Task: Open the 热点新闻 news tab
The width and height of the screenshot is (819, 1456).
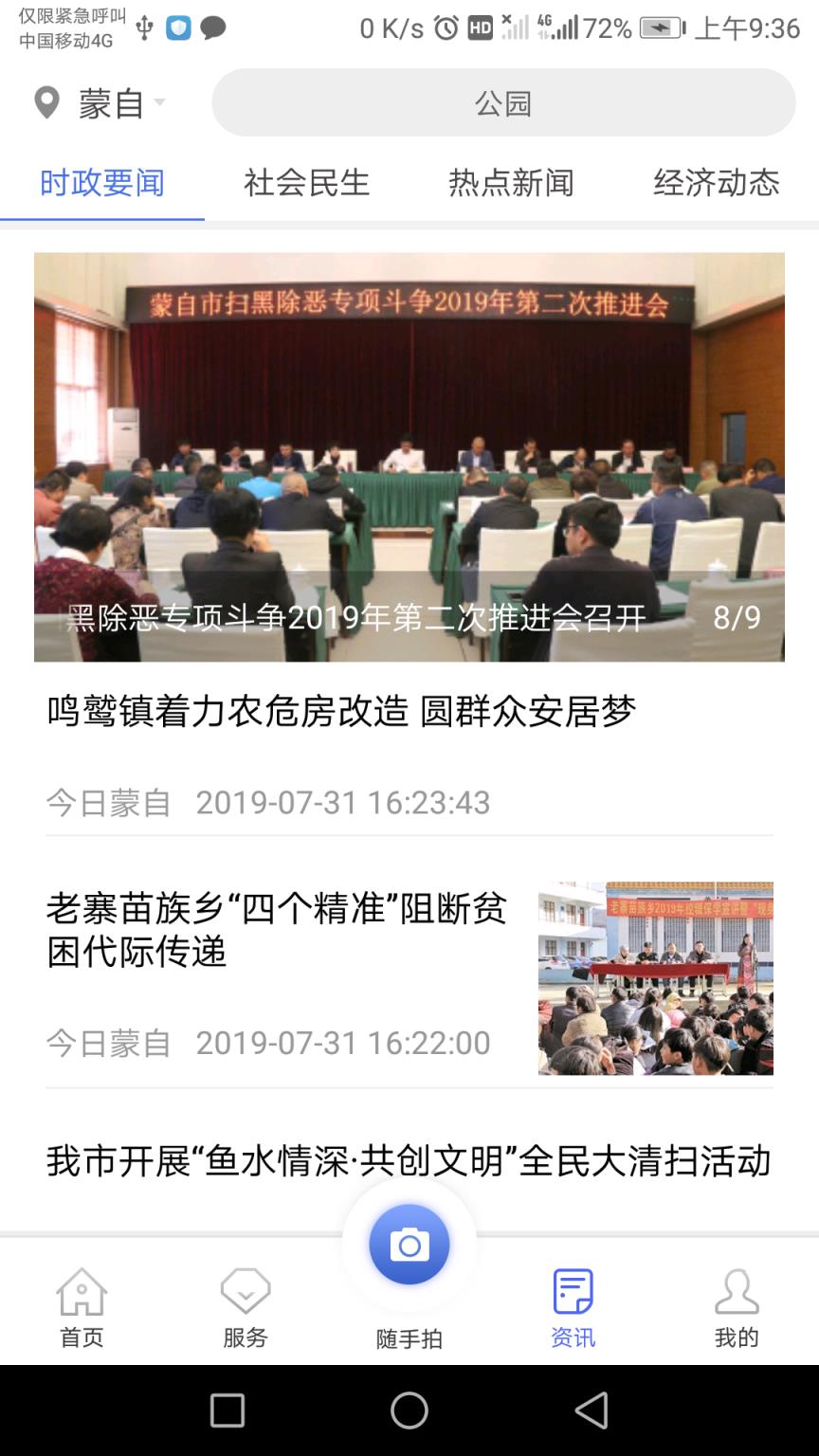Action: click(511, 183)
